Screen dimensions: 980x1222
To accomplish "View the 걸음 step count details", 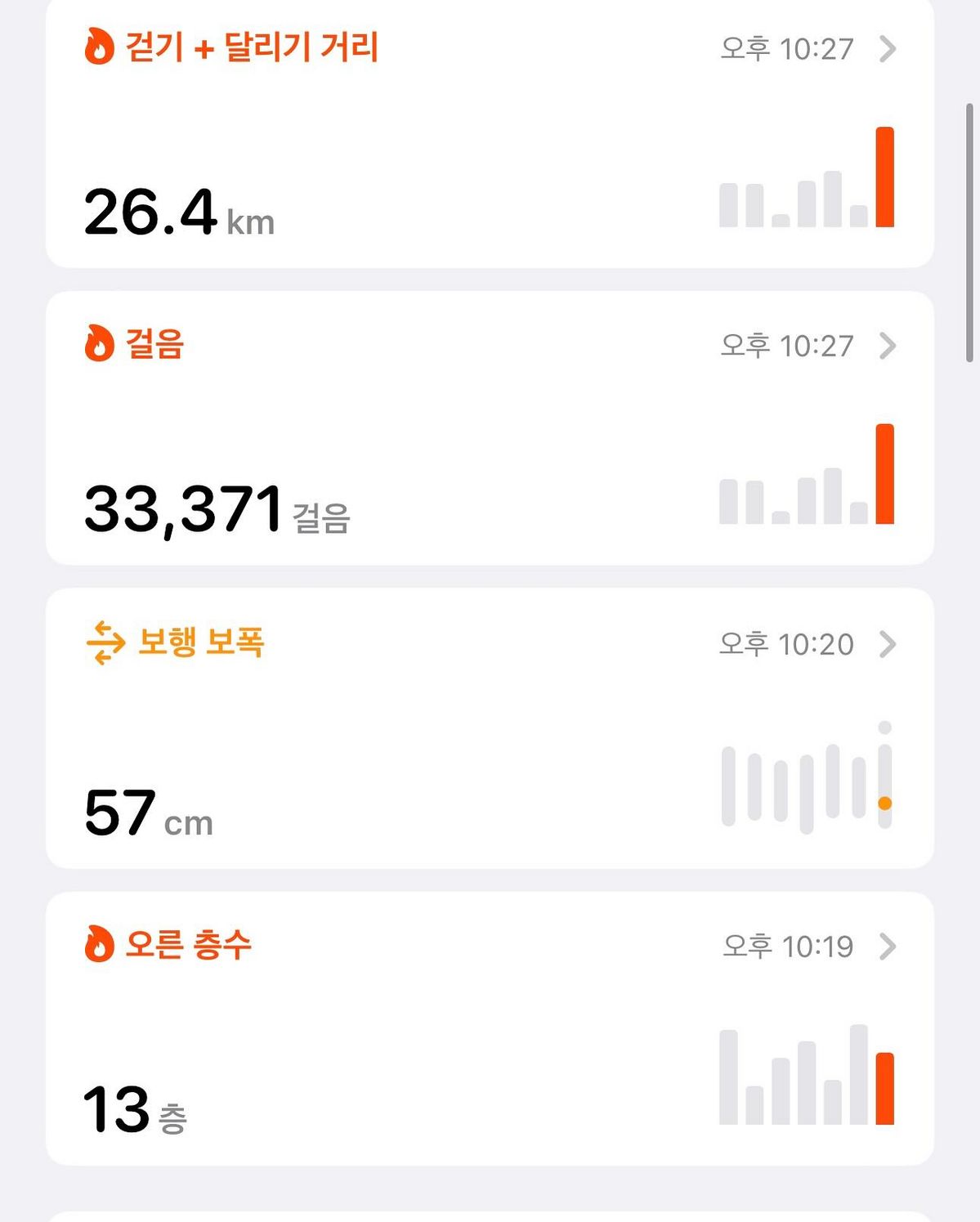I will pos(489,427).
